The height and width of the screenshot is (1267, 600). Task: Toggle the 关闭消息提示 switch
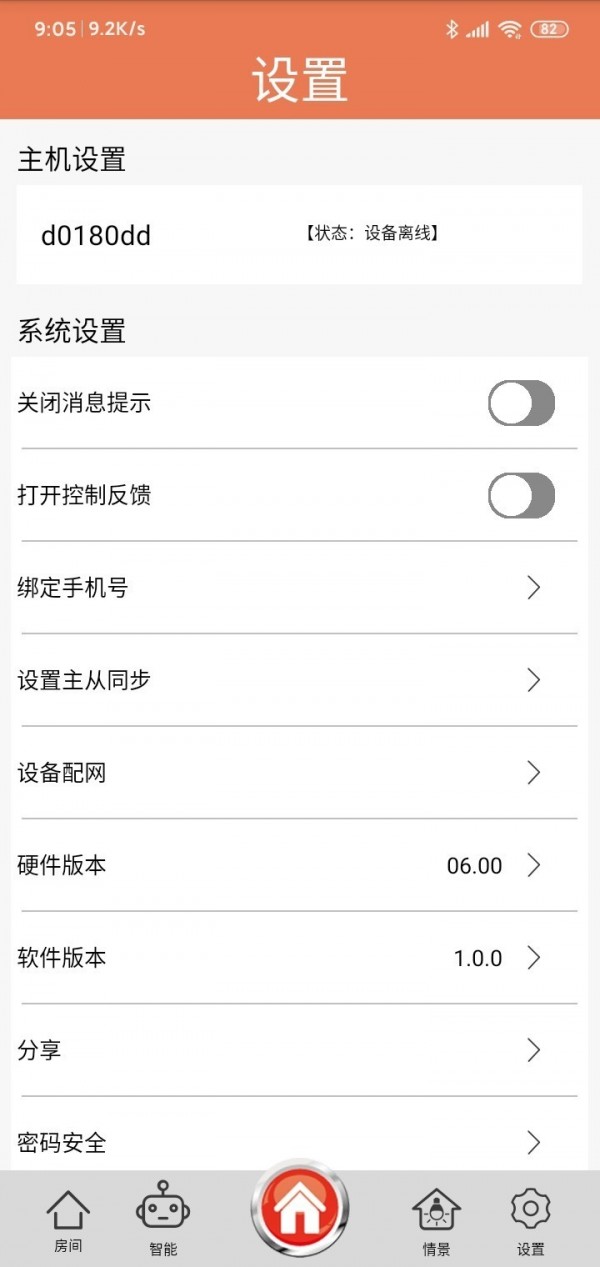[521, 403]
